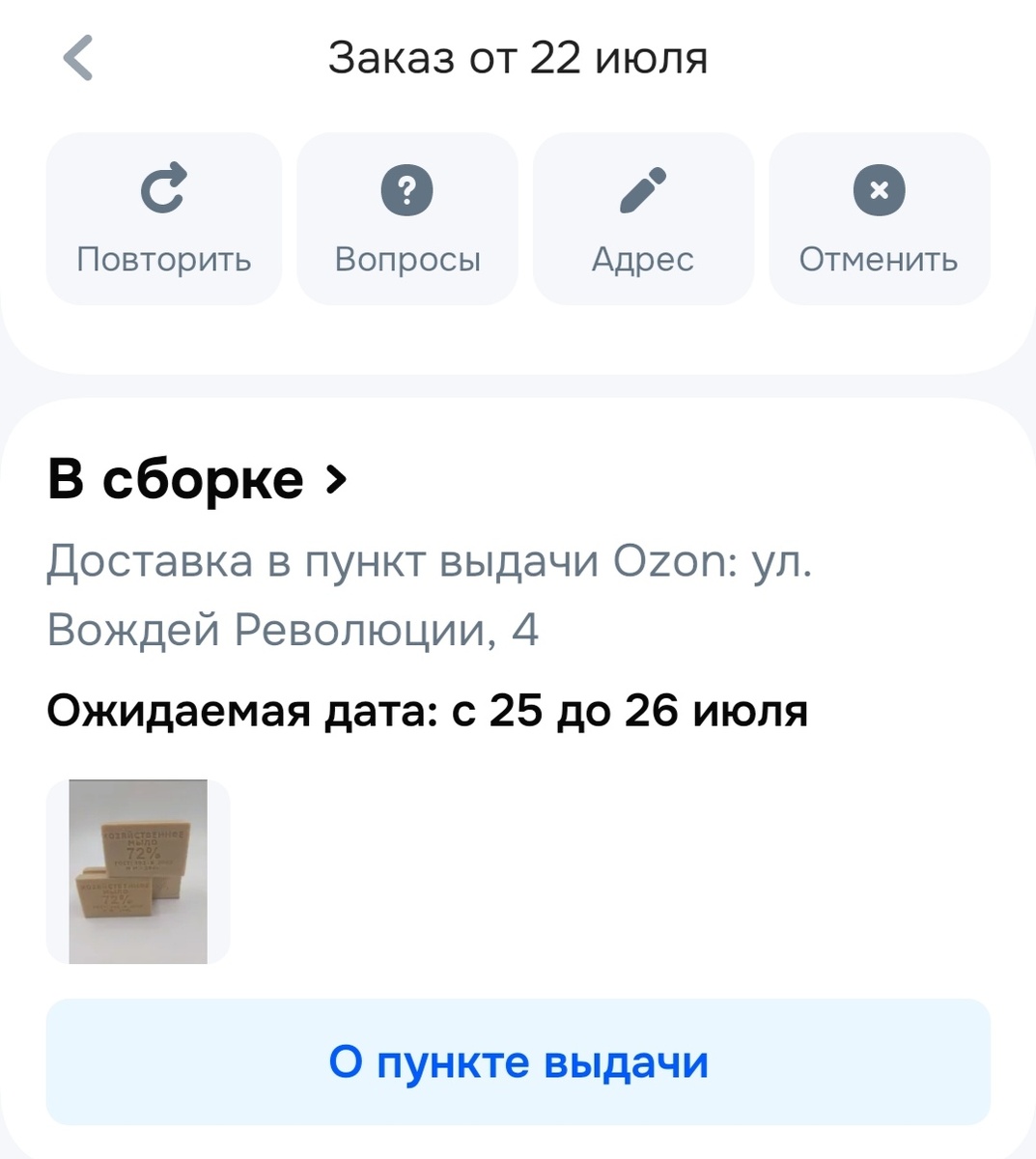The width and height of the screenshot is (1036, 1159).
Task: Open the Вопросы help section
Action: (x=407, y=219)
